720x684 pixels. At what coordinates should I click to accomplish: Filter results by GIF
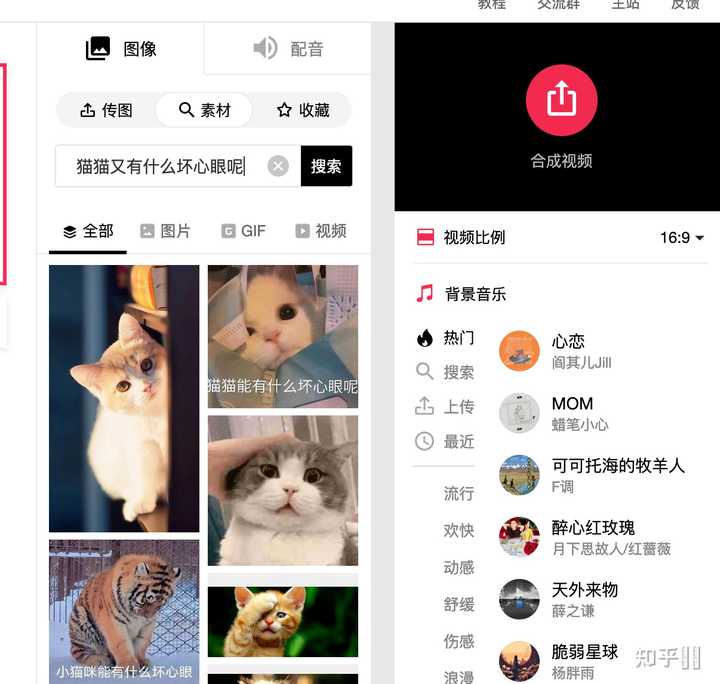pyautogui.click(x=243, y=231)
